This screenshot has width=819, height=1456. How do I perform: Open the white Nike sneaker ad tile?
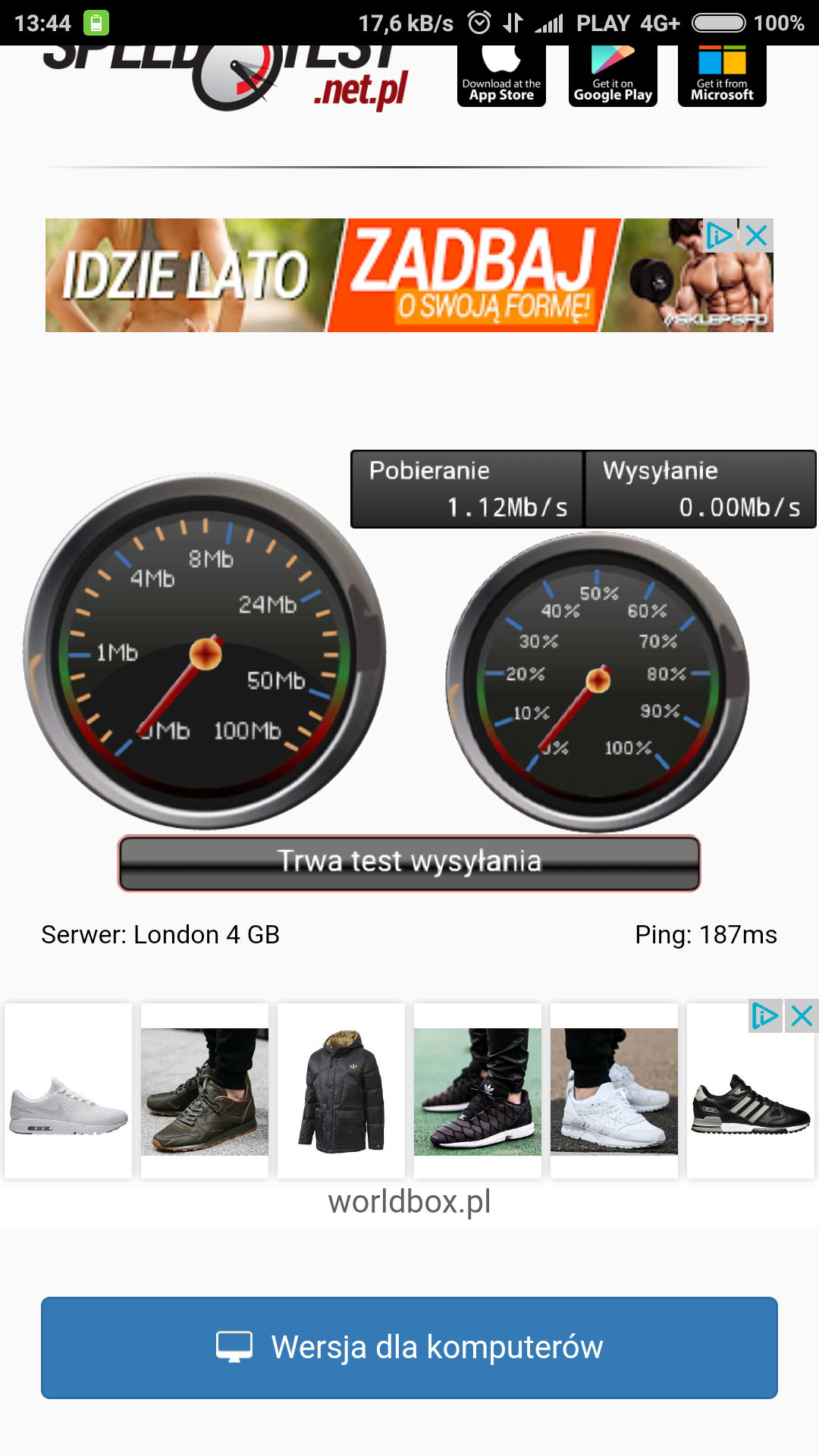[68, 1090]
